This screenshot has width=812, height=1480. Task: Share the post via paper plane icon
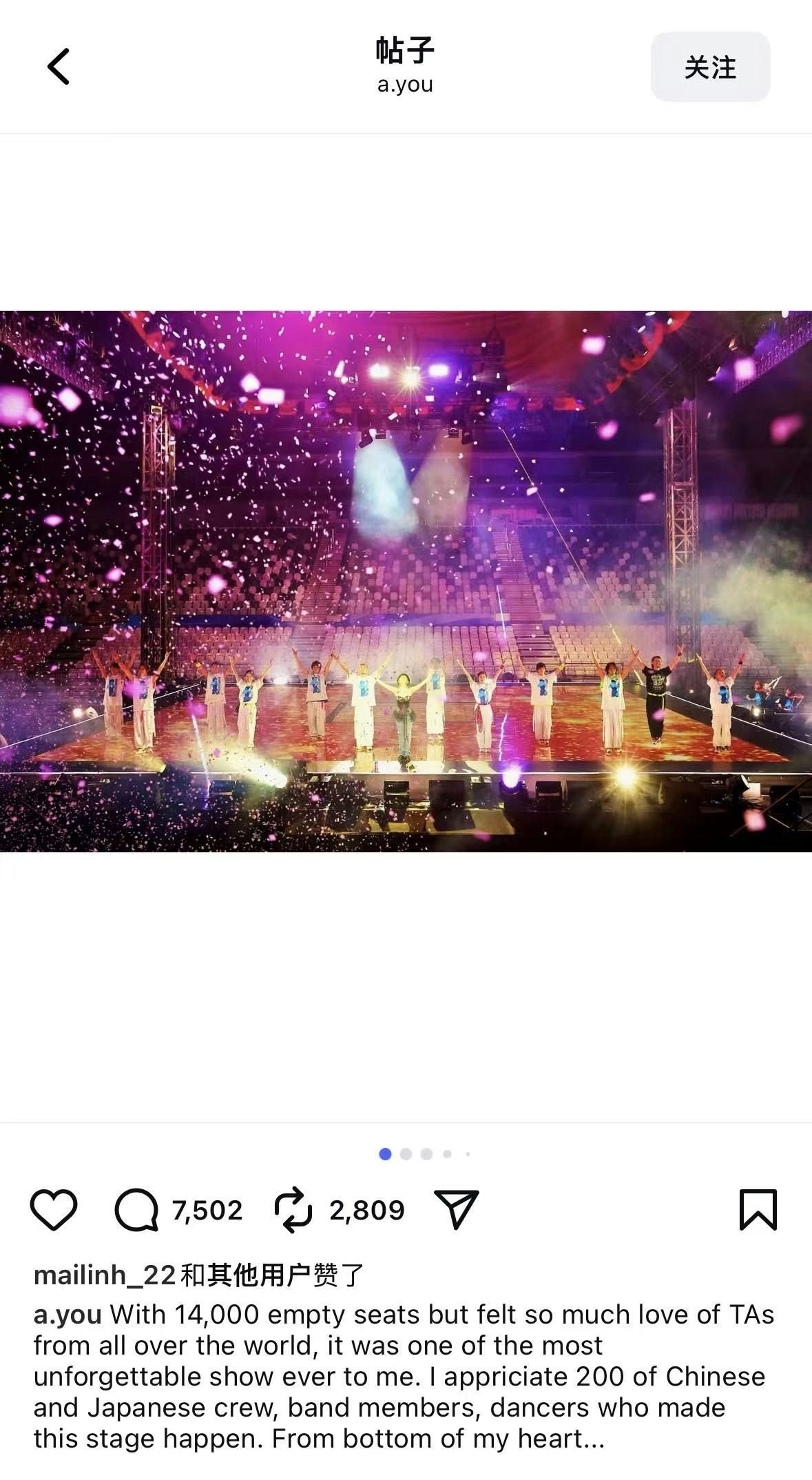tap(456, 1209)
